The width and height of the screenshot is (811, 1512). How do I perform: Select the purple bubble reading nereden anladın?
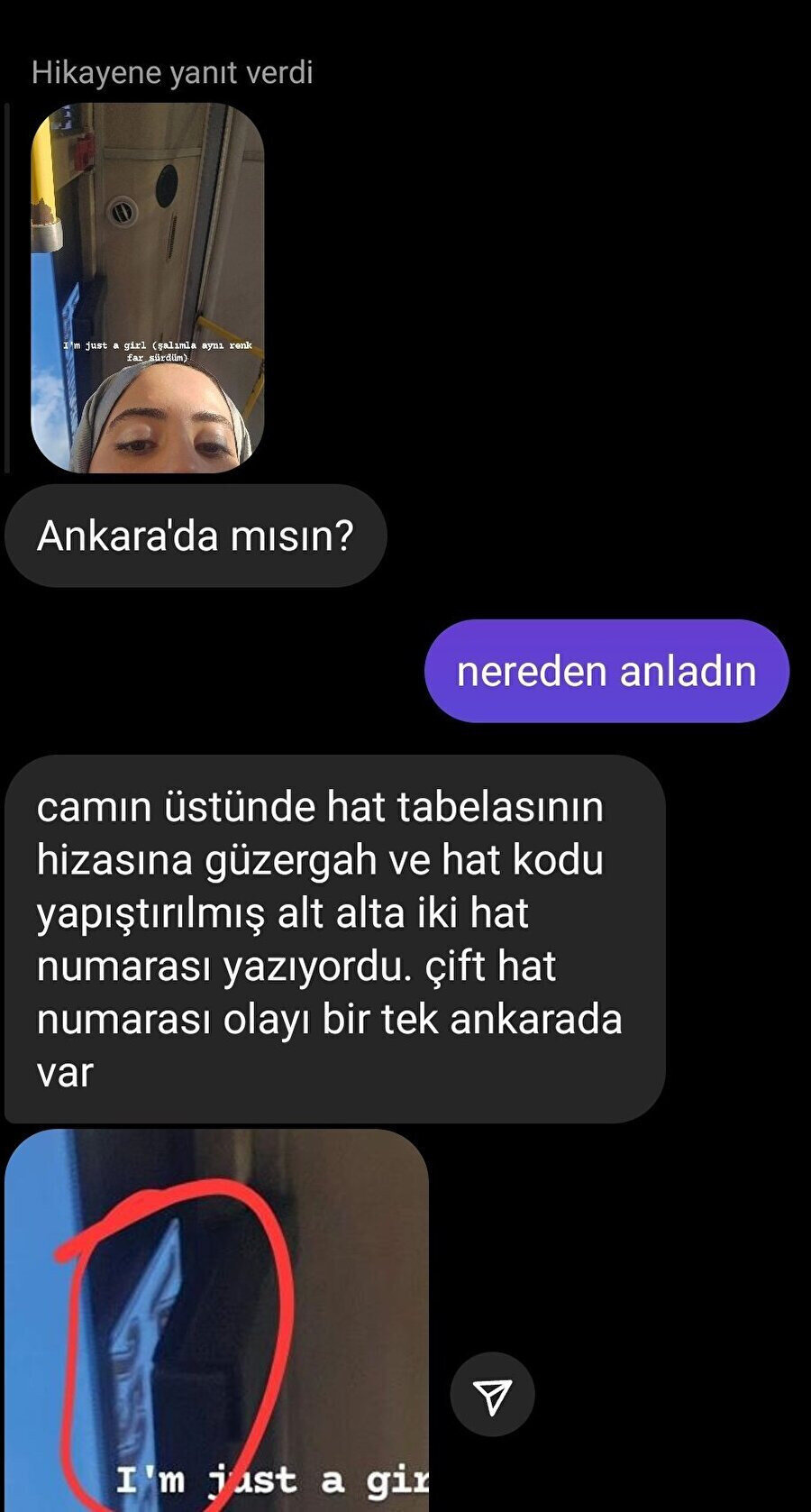[x=608, y=671]
